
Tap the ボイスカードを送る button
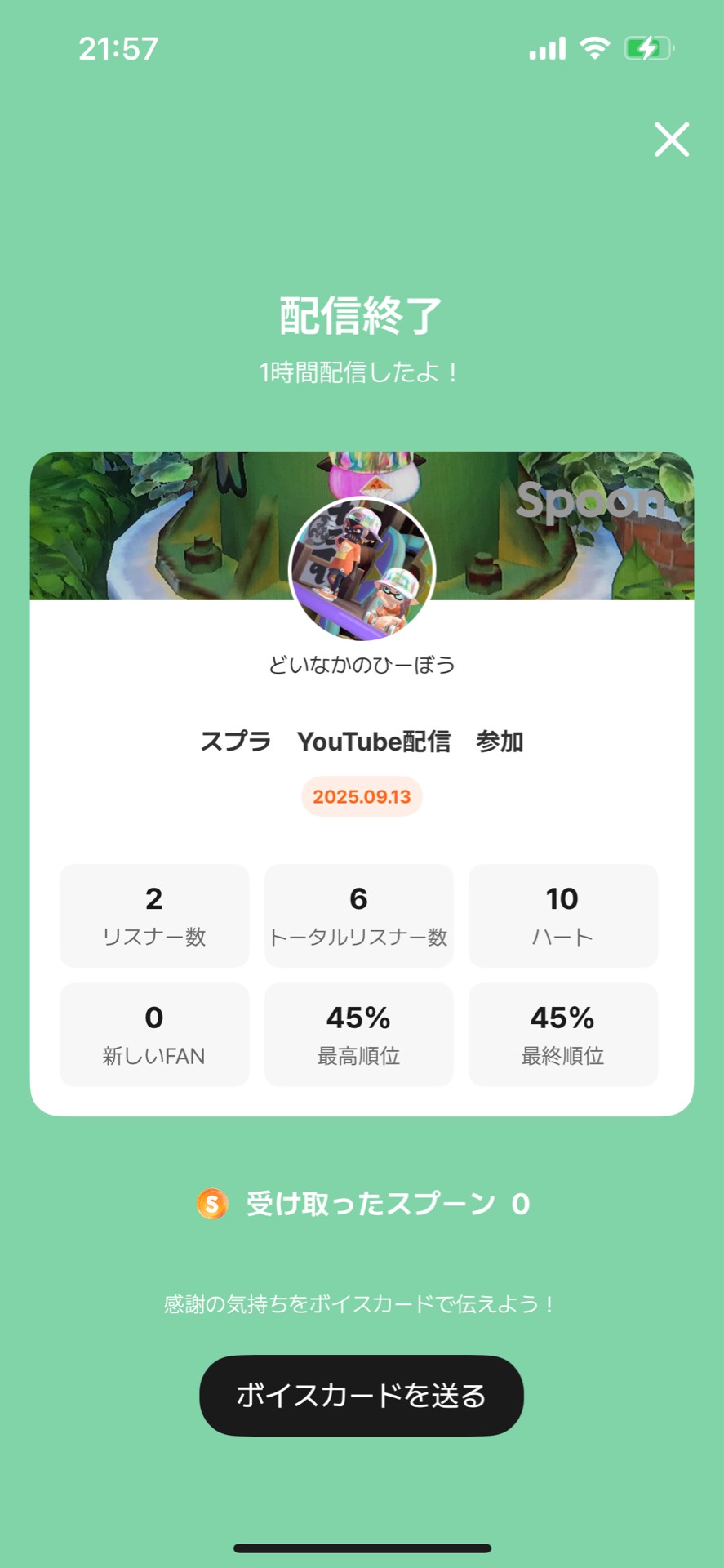(x=362, y=1395)
